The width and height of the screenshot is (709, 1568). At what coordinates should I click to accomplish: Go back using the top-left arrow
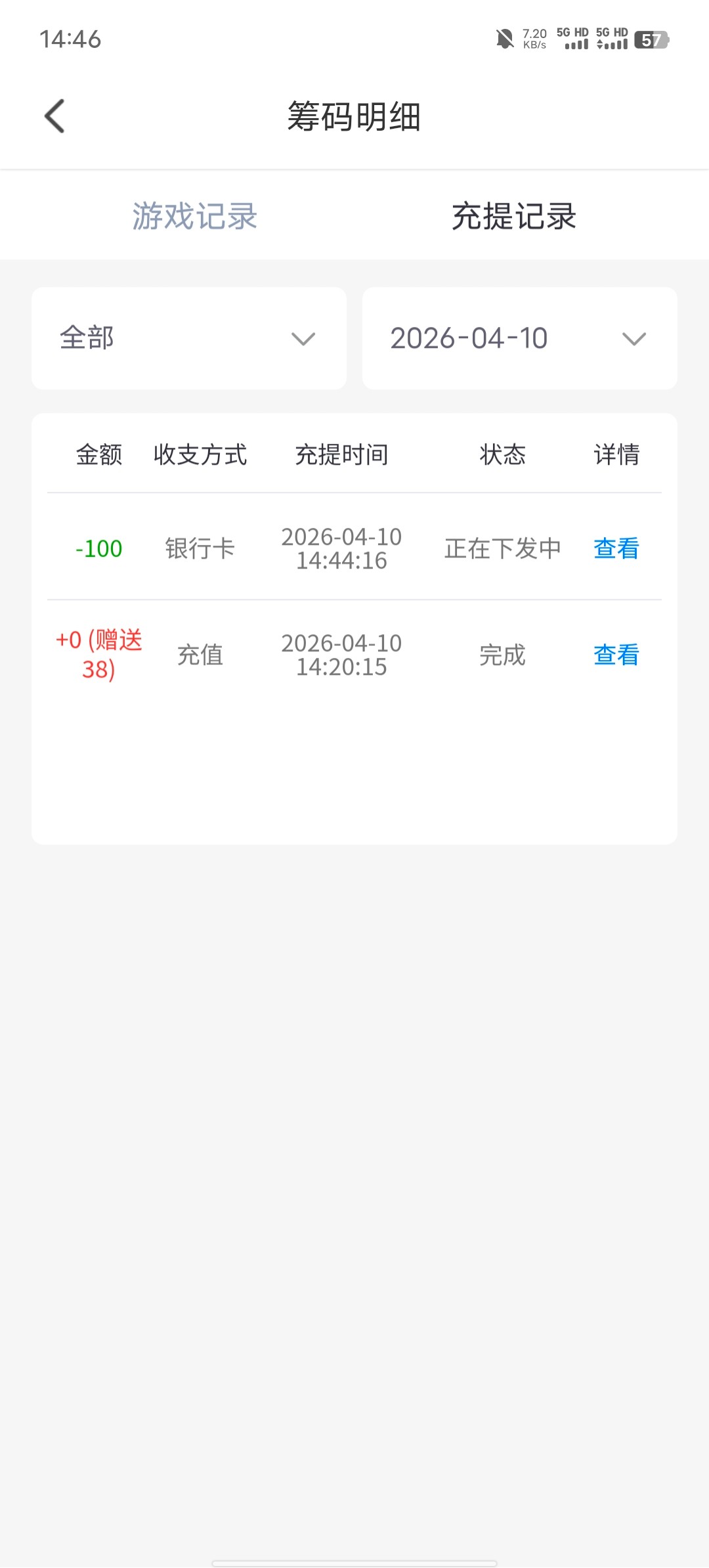point(55,116)
